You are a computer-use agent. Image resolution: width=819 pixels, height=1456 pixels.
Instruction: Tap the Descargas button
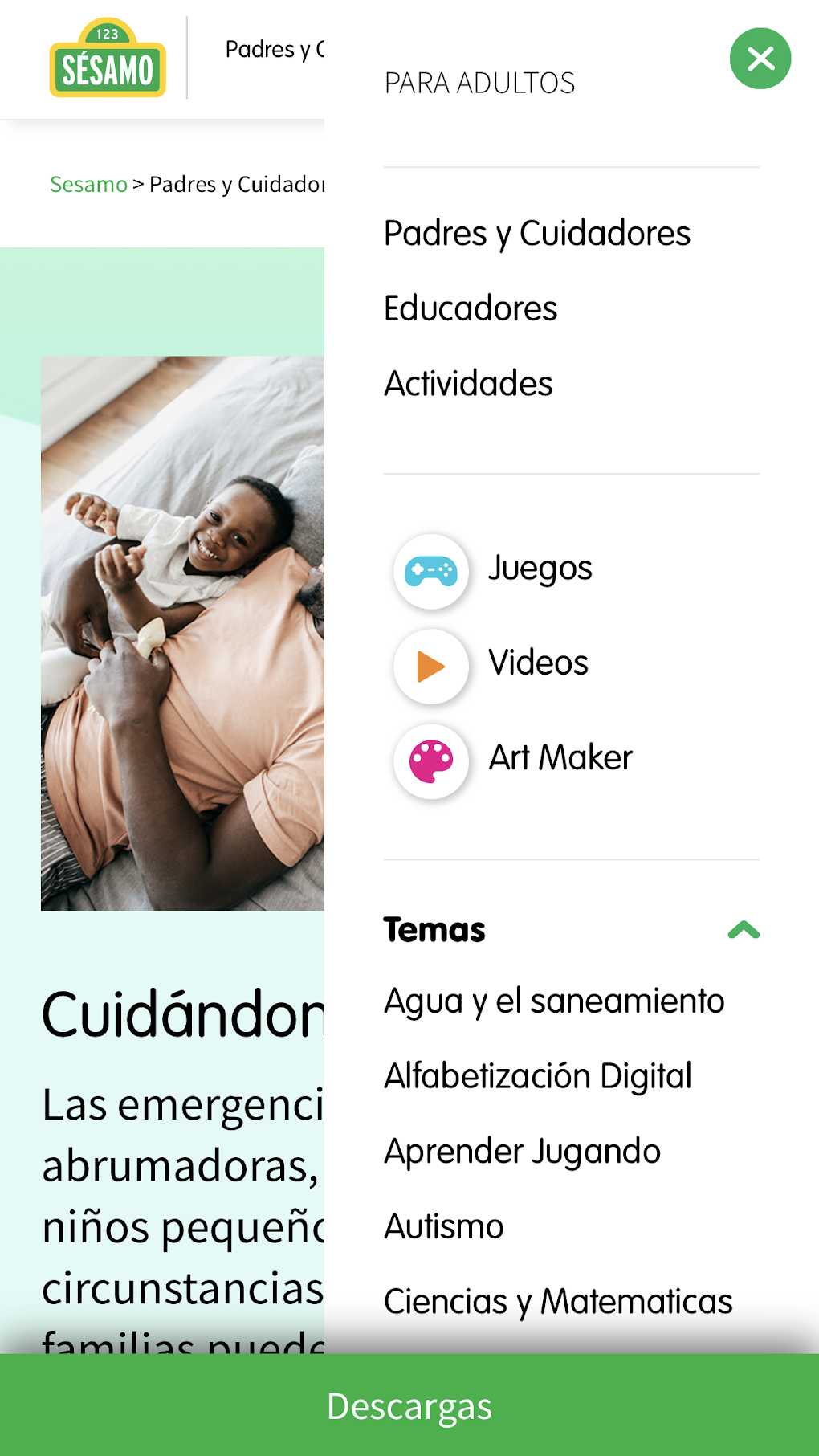pos(409,1406)
